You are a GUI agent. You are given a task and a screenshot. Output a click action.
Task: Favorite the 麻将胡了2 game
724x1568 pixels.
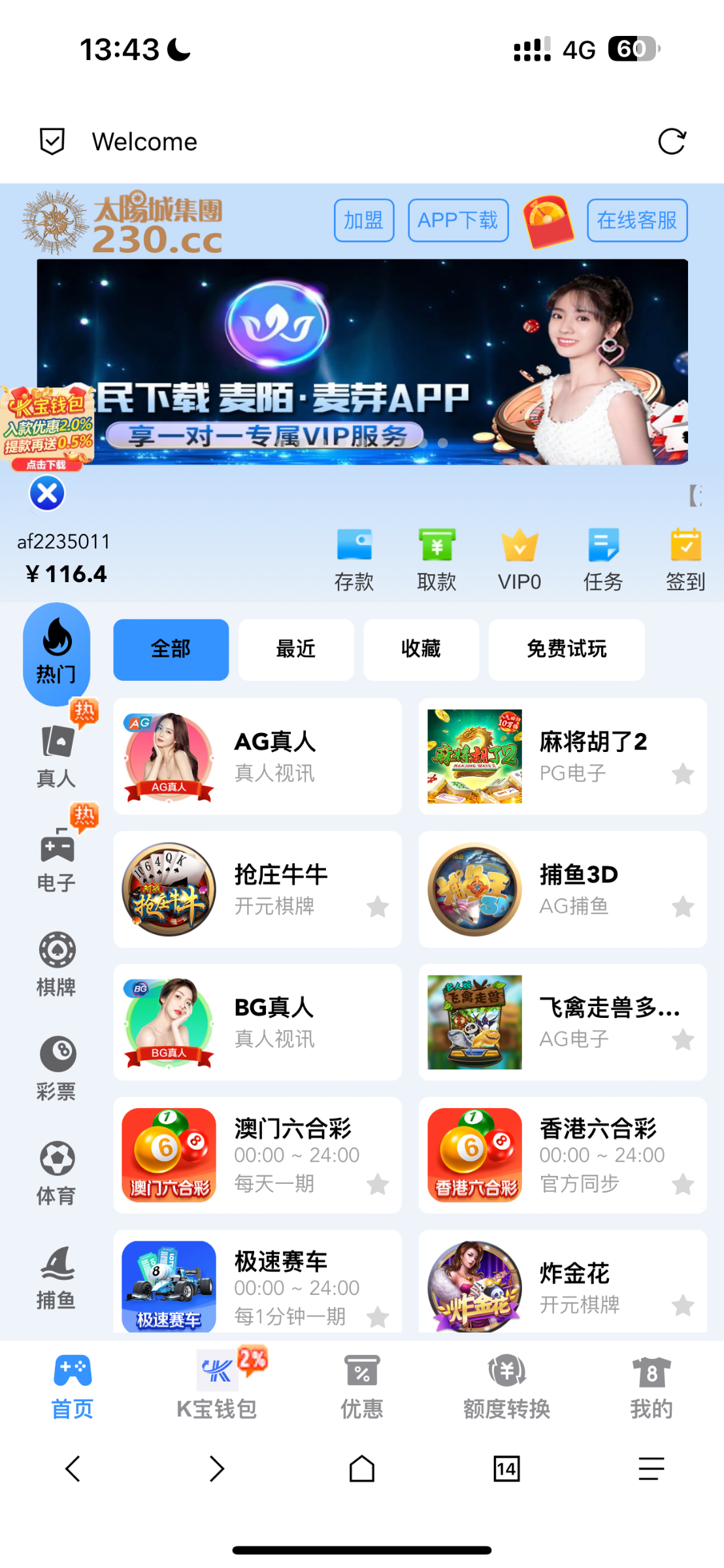[x=683, y=774]
